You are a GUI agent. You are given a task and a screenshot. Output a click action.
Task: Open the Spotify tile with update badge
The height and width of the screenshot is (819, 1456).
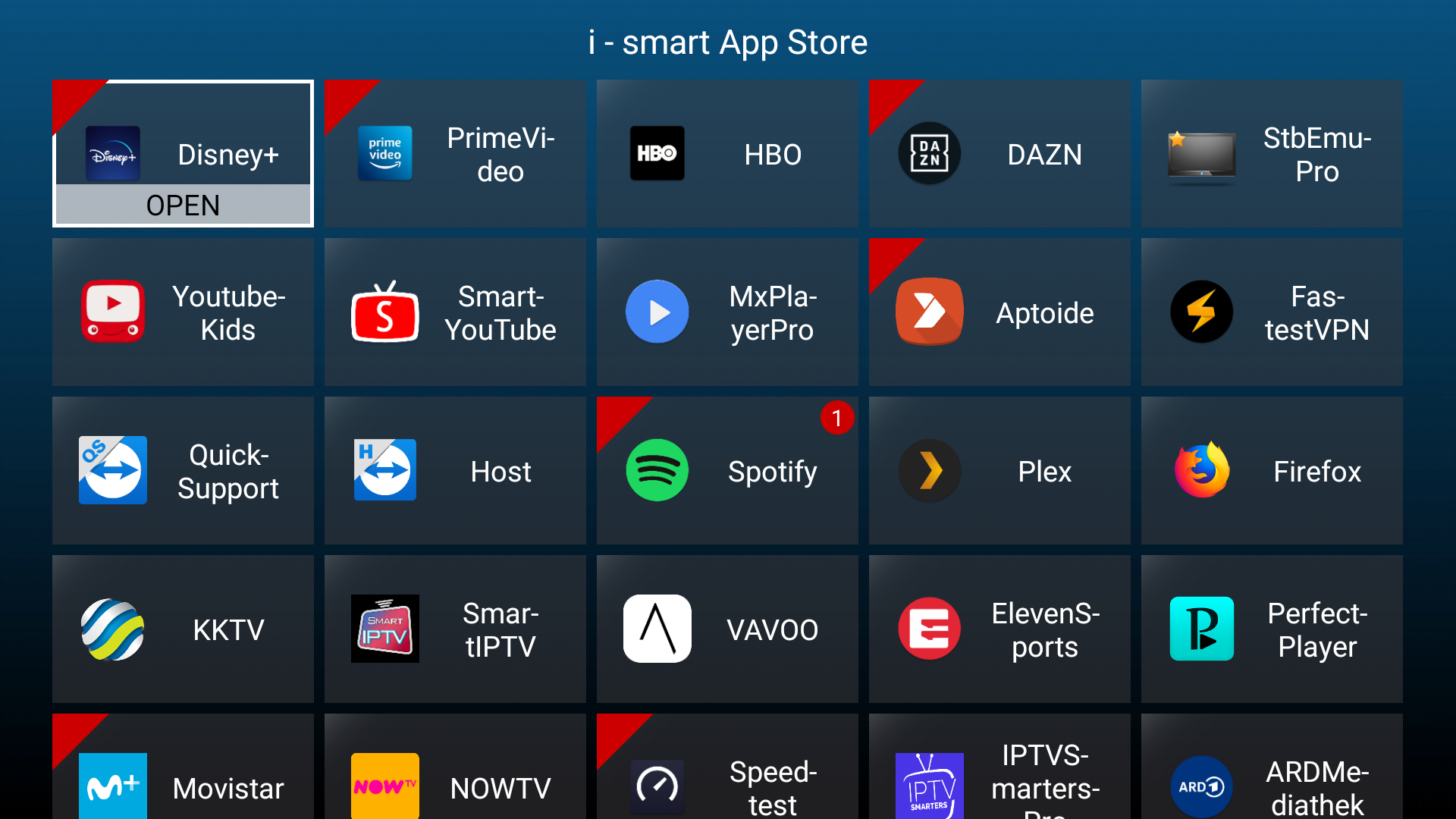pyautogui.click(x=727, y=471)
